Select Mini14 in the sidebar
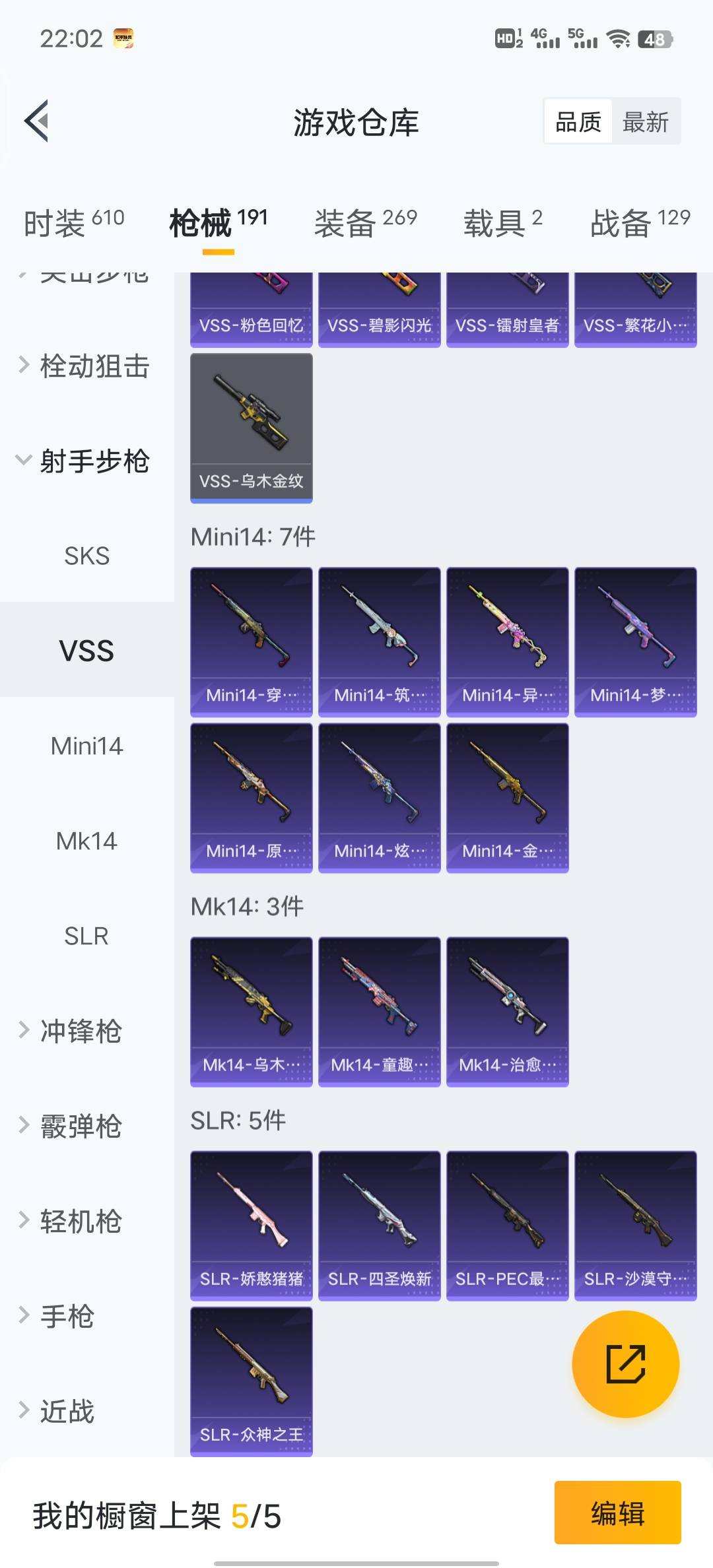 88,746
